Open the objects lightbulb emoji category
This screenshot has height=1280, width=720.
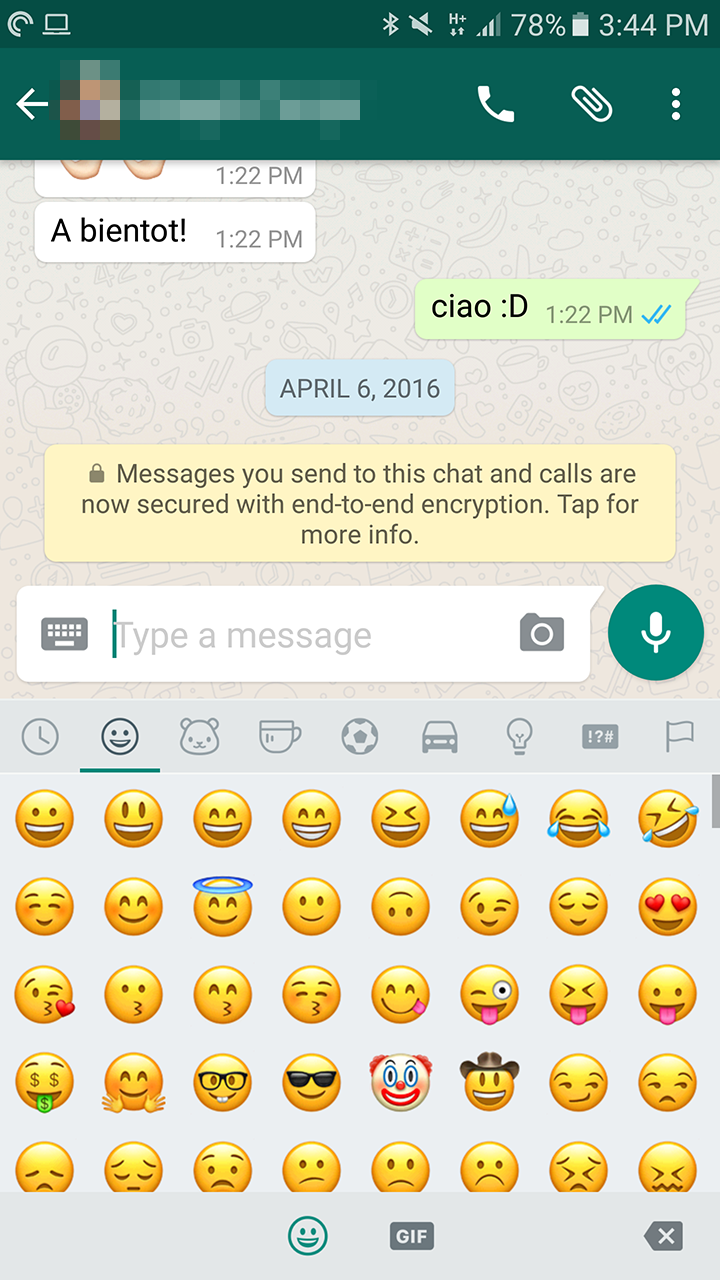click(x=519, y=736)
